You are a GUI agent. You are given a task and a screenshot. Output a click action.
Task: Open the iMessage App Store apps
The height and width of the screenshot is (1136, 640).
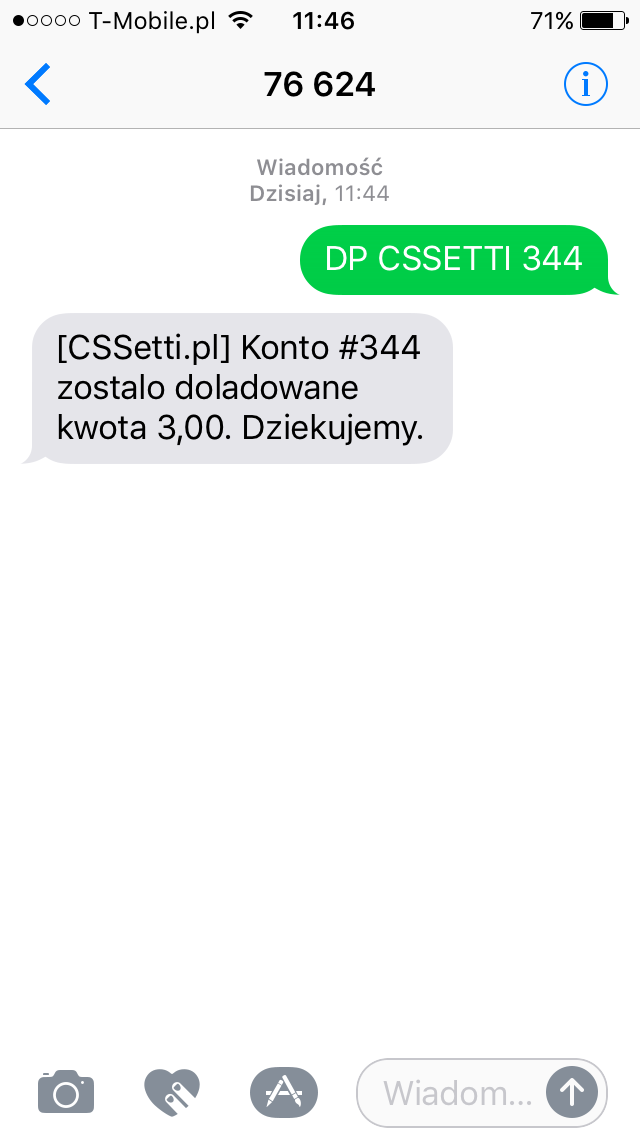click(283, 1092)
